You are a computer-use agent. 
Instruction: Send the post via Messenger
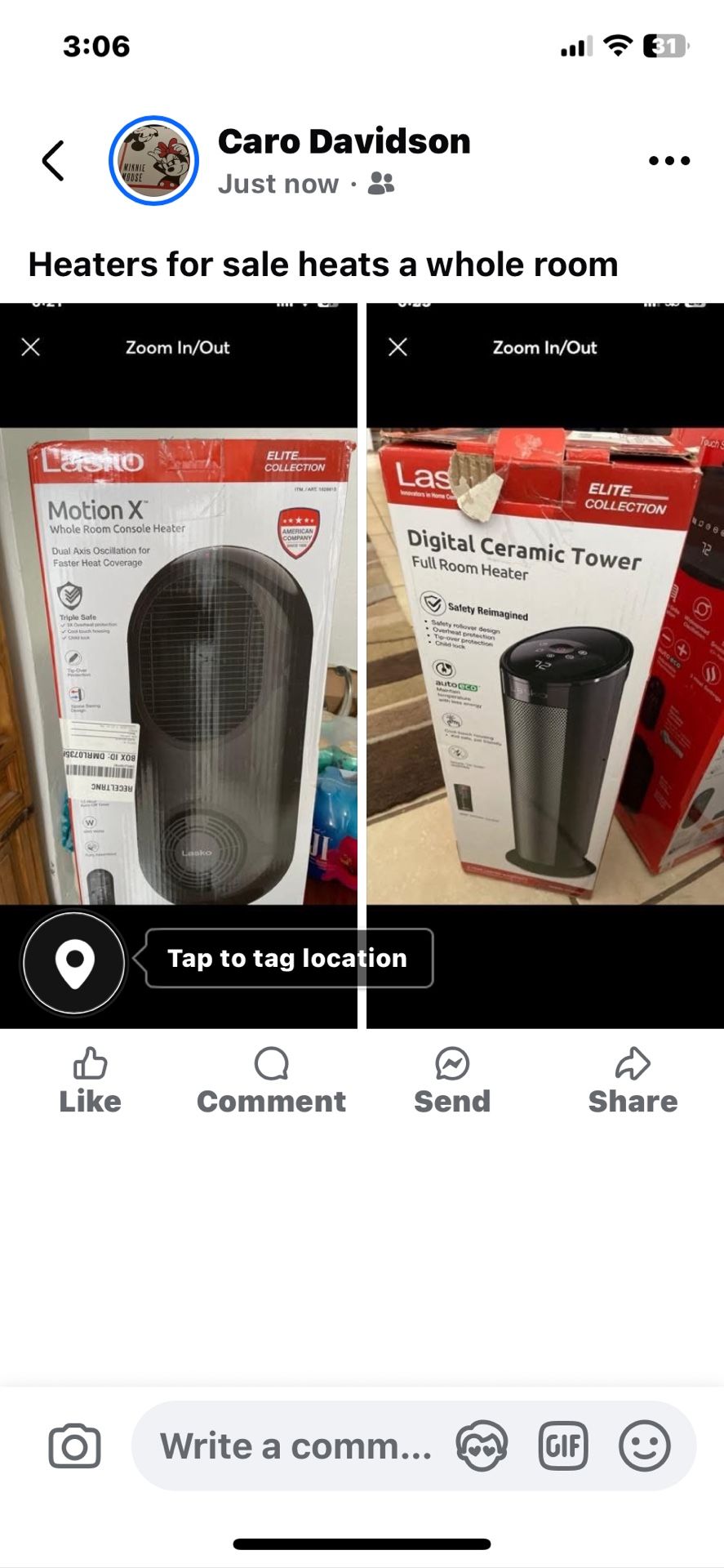452,1081
